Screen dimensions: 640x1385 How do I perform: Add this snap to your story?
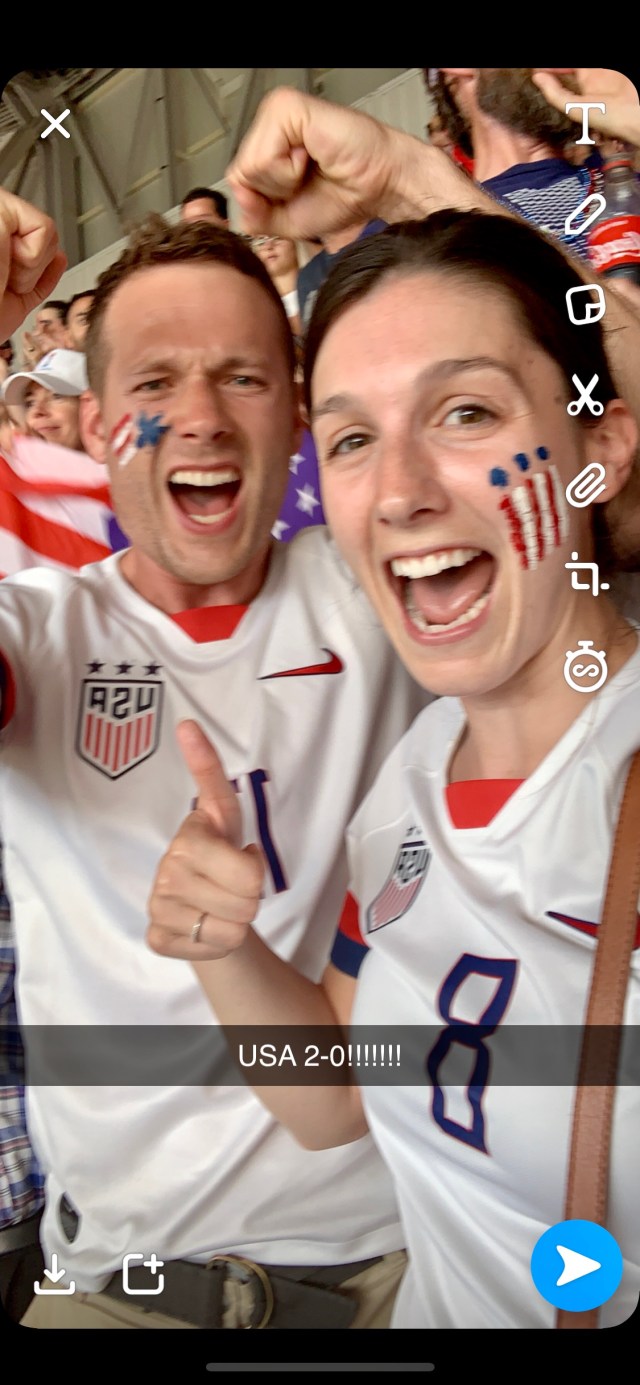coord(143,1273)
